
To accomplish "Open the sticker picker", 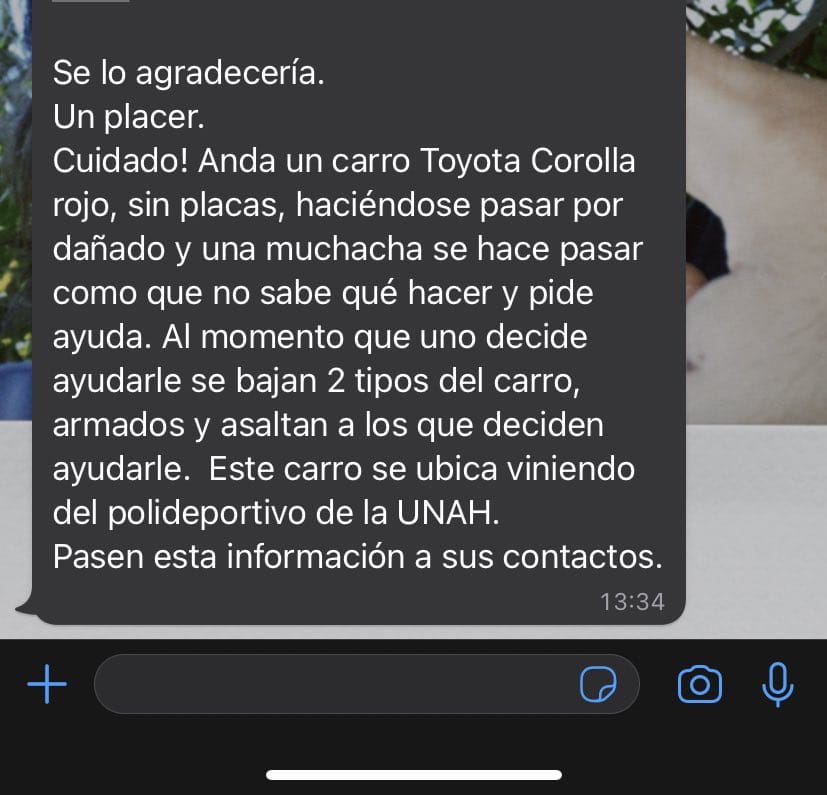I will click(598, 685).
